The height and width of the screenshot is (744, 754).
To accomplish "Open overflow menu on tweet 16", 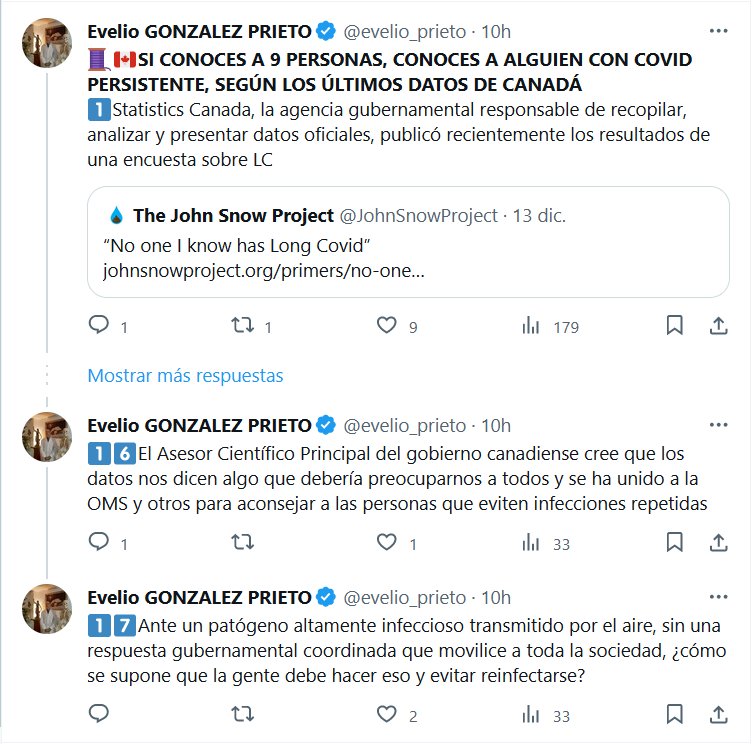I will 718,425.
